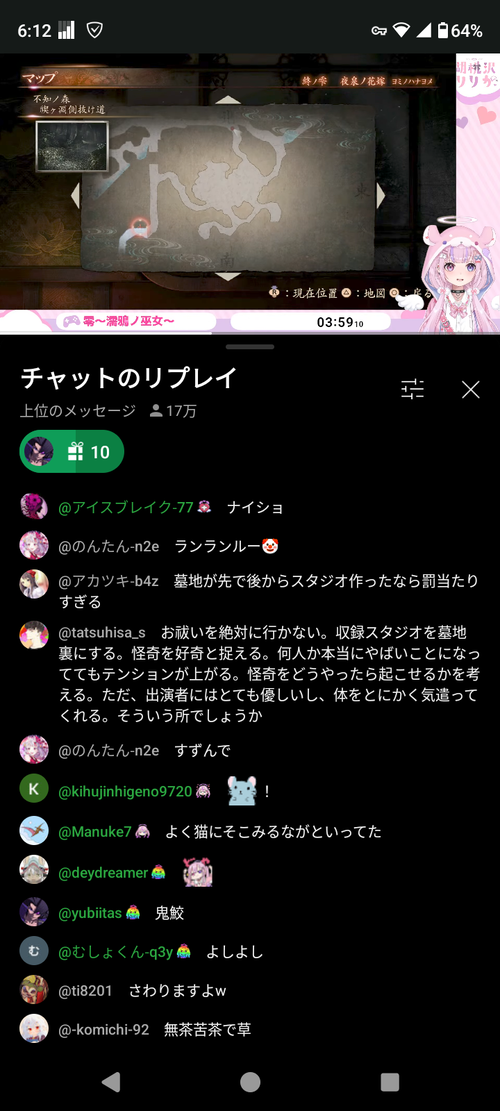The image size is (500, 1111).
Task: Open the message from @アイスブレイク-77
Action: 250,507
